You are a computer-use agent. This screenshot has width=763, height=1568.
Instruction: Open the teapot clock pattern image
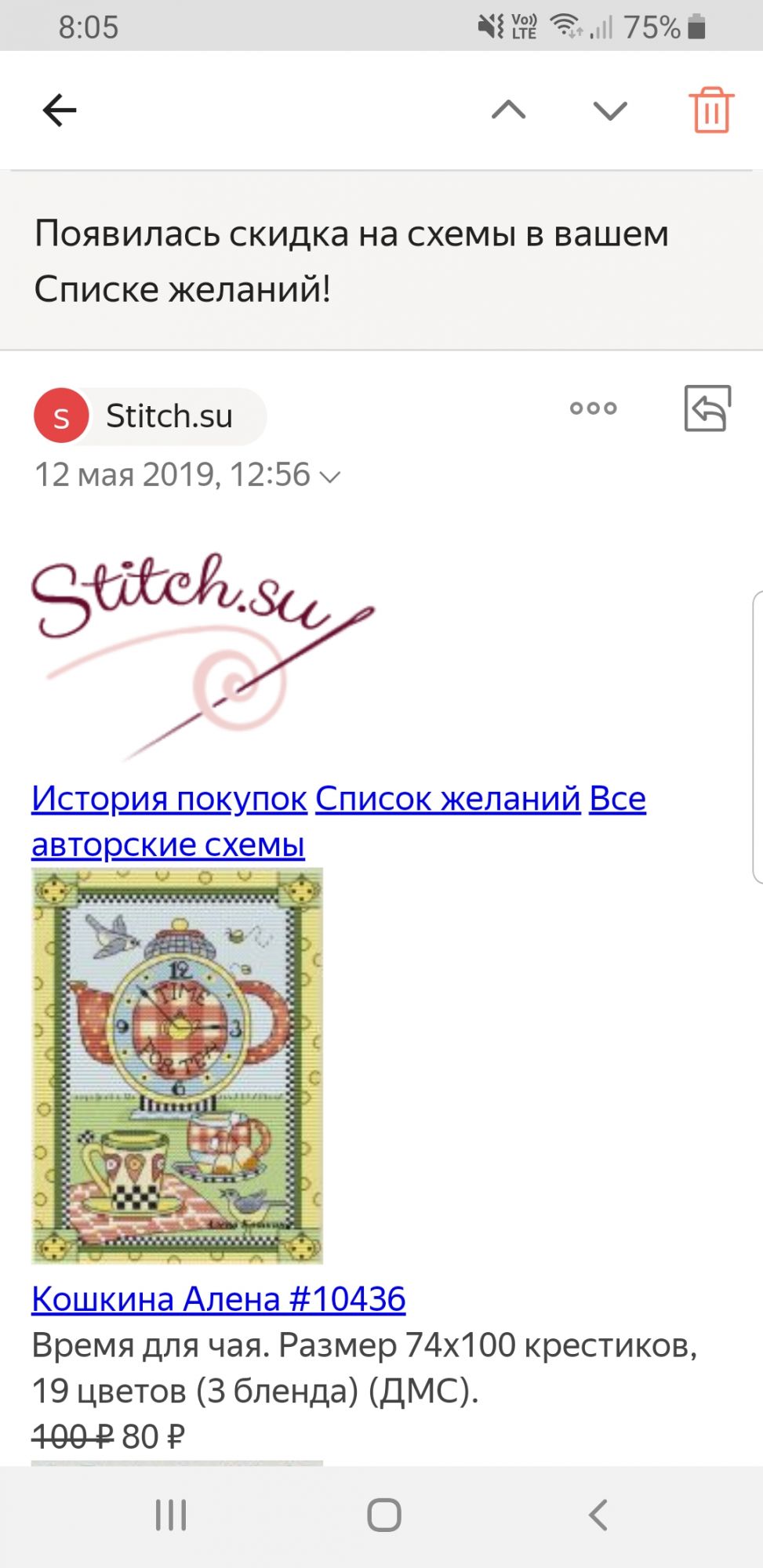[177, 1065]
